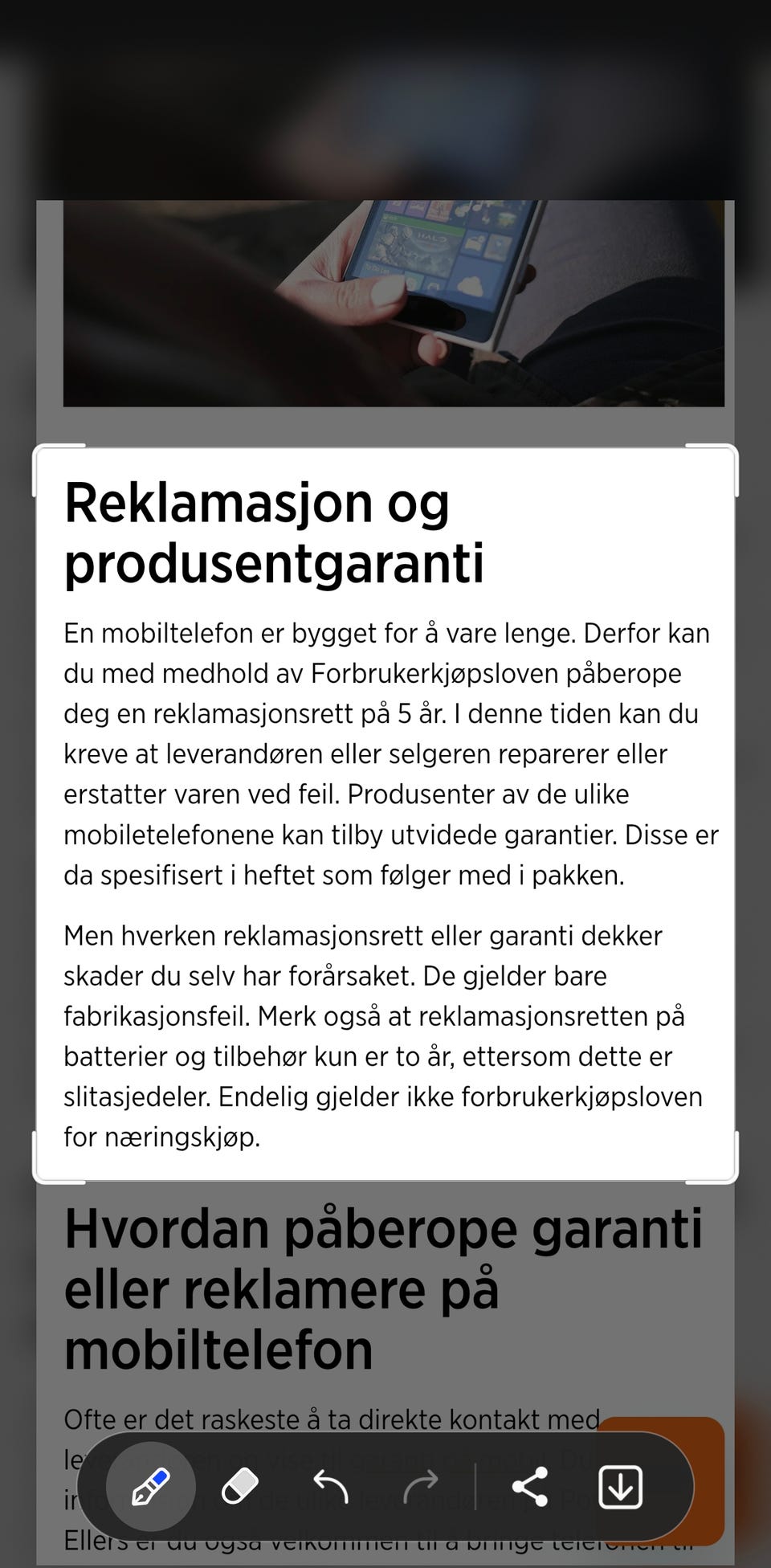Tap the download arrow inside the square
This screenshot has width=771, height=1568.
coord(620,1486)
